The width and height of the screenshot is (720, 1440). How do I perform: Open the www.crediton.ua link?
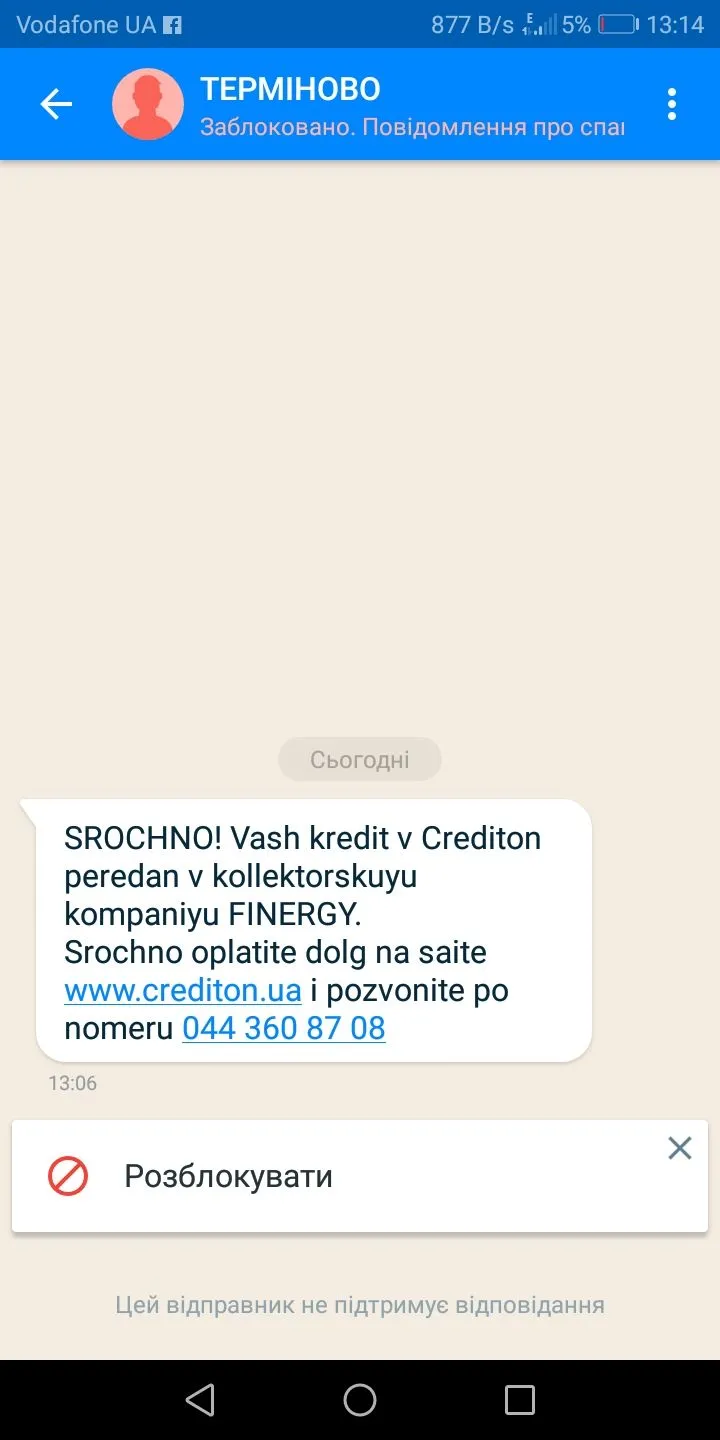(183, 990)
